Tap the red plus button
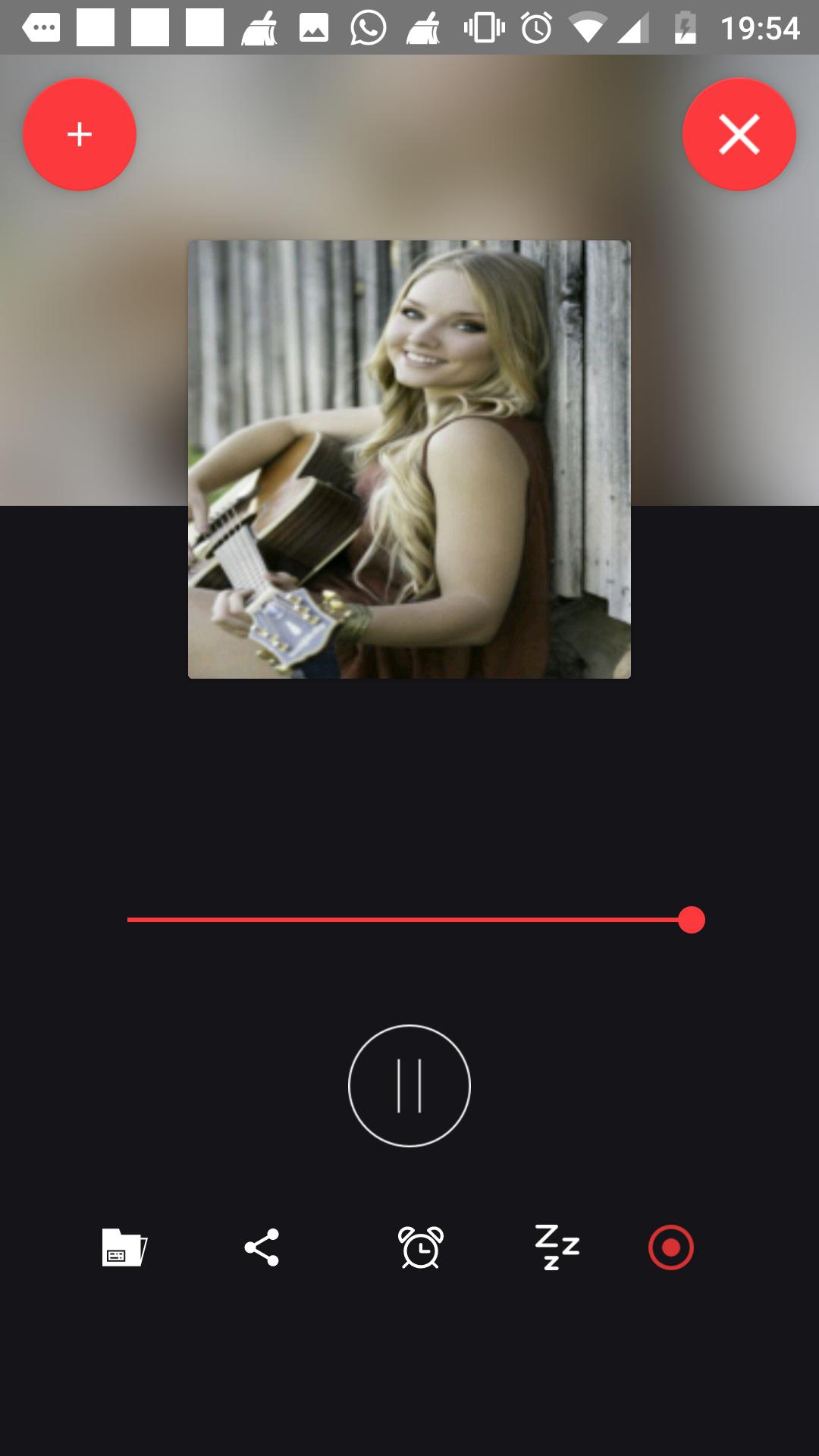 point(80,134)
